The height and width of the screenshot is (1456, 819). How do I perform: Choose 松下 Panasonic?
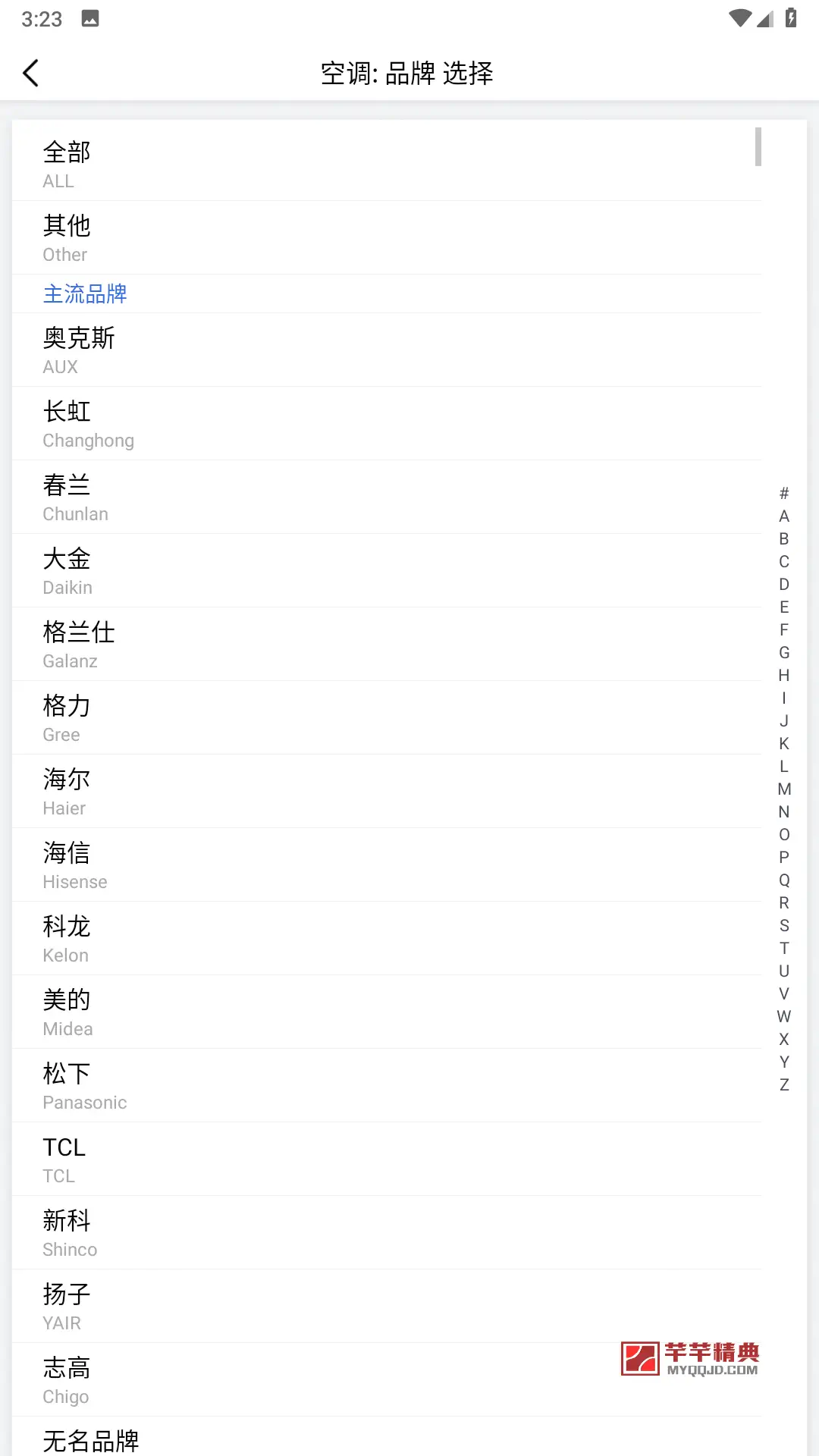coord(387,1085)
